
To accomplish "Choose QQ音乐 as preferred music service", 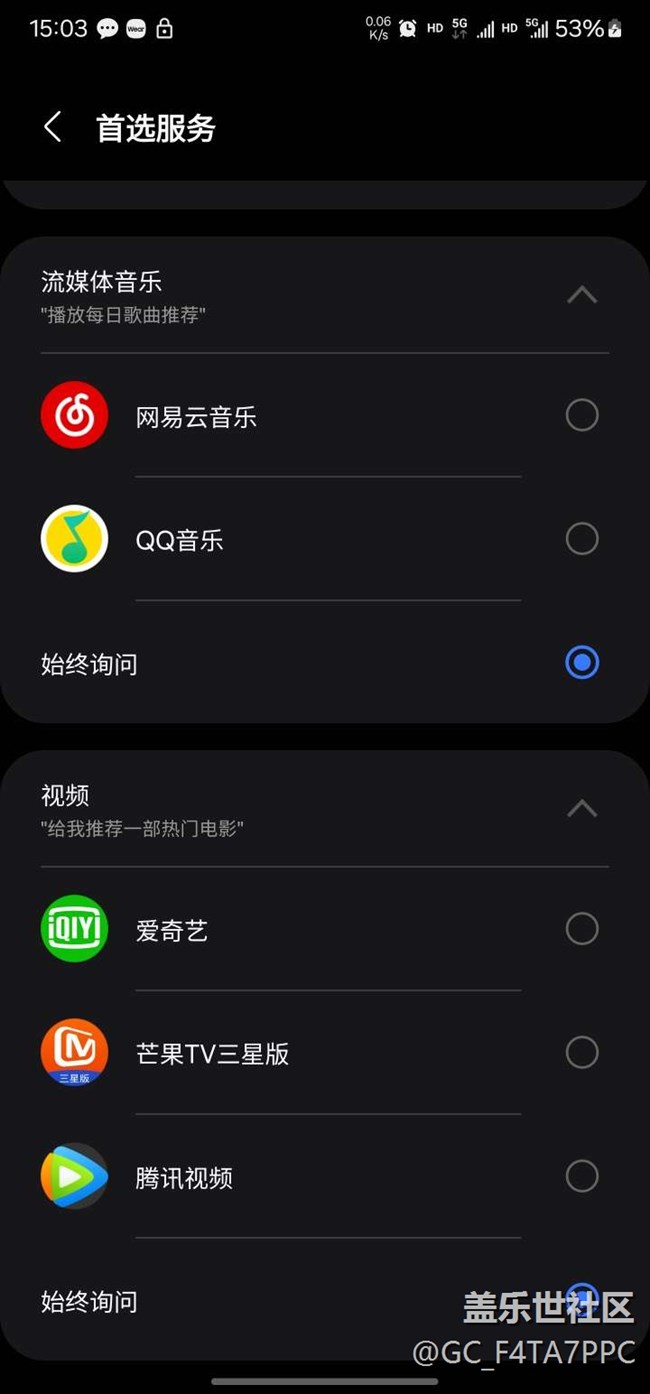I will [x=581, y=539].
